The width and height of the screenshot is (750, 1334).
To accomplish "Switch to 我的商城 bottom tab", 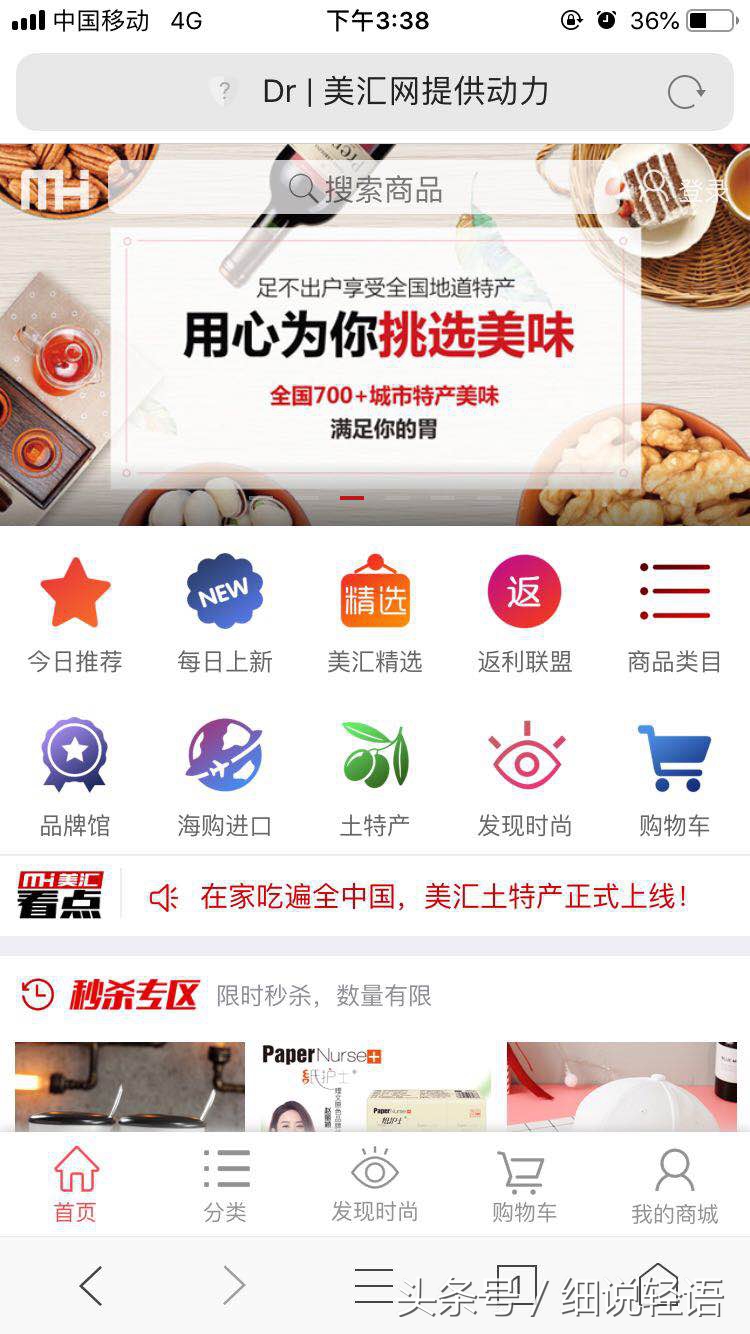I will (674, 1183).
